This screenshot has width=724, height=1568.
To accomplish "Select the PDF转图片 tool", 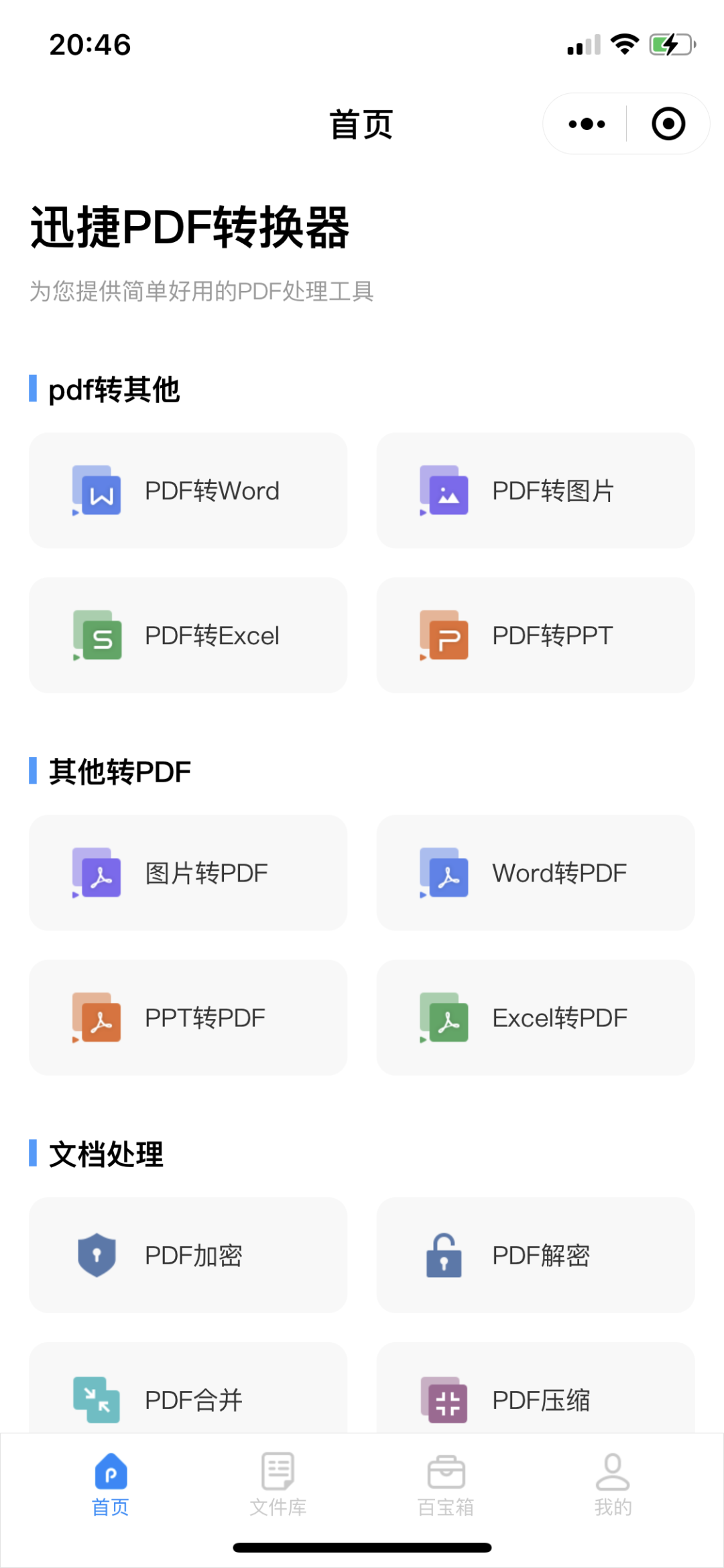I will 536,491.
